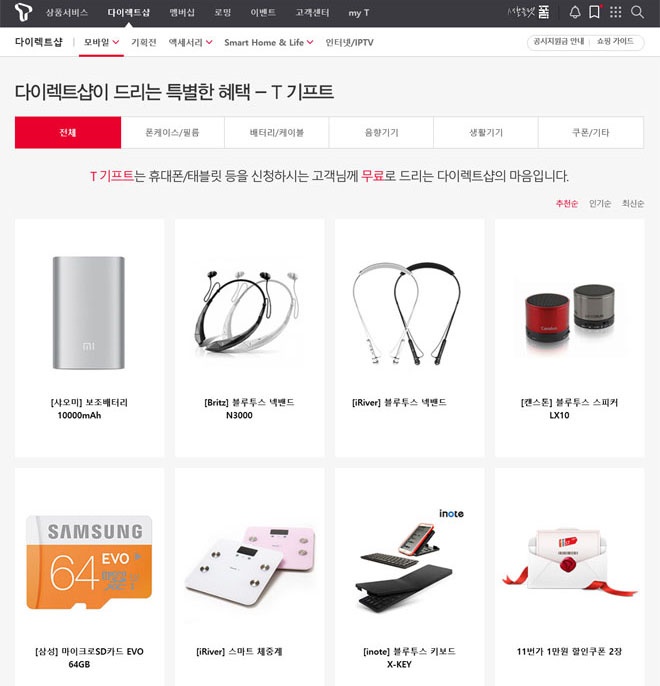Open the 고객센터 menu

312,12
